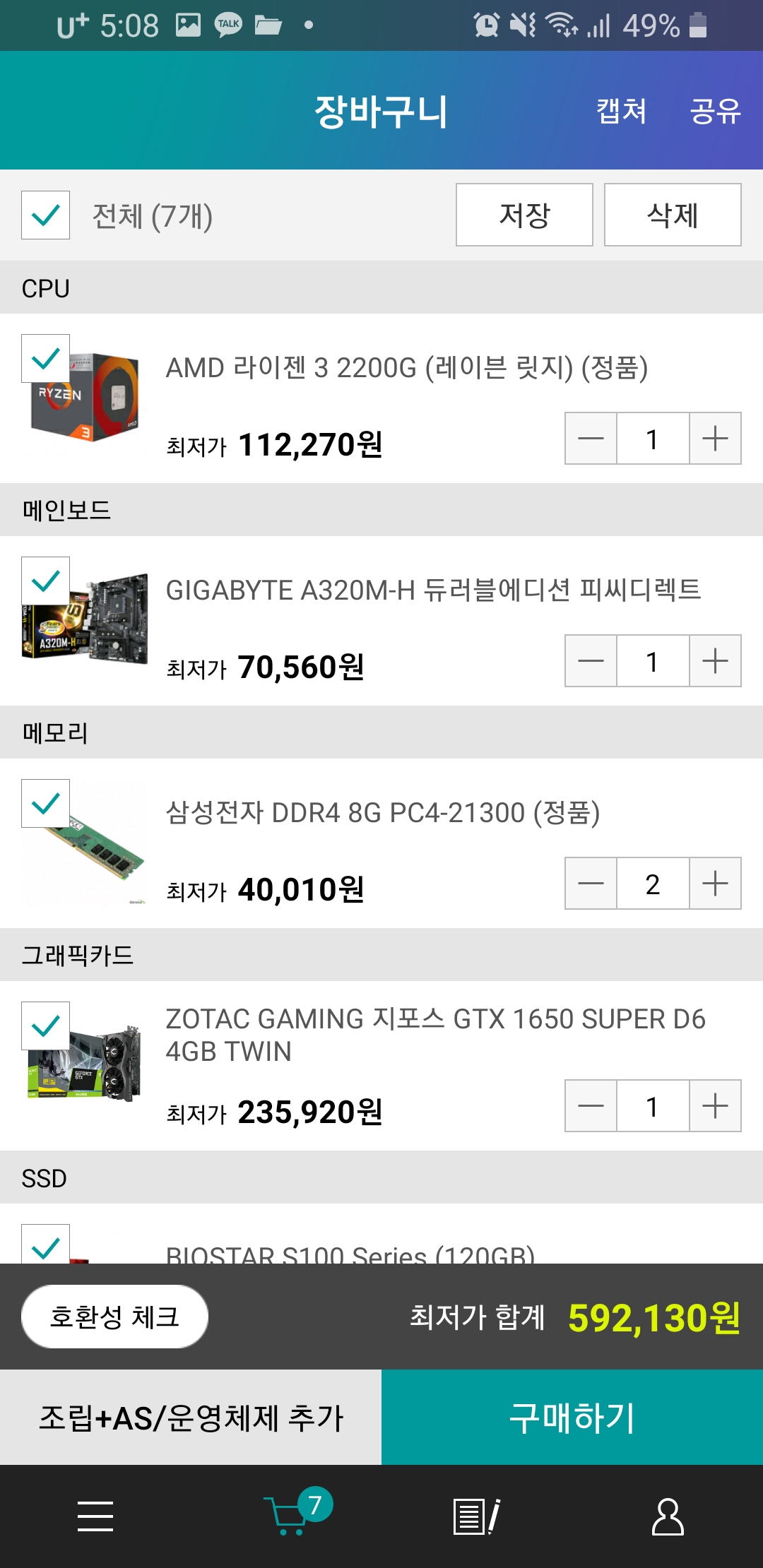
Task: Decrease quantity of AMD 라이젠 3 2200G
Action: click(x=591, y=439)
